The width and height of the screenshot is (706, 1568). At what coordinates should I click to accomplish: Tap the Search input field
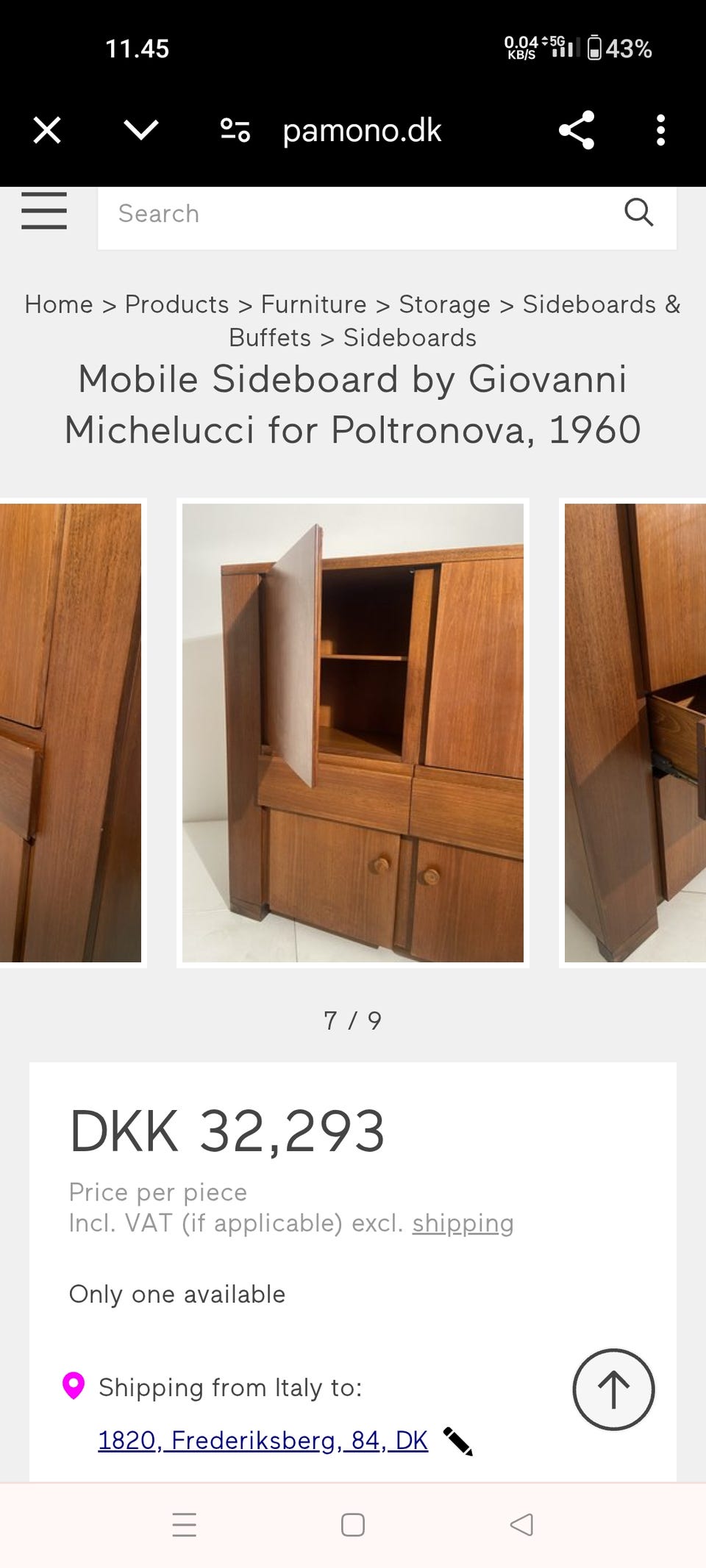[x=353, y=214]
